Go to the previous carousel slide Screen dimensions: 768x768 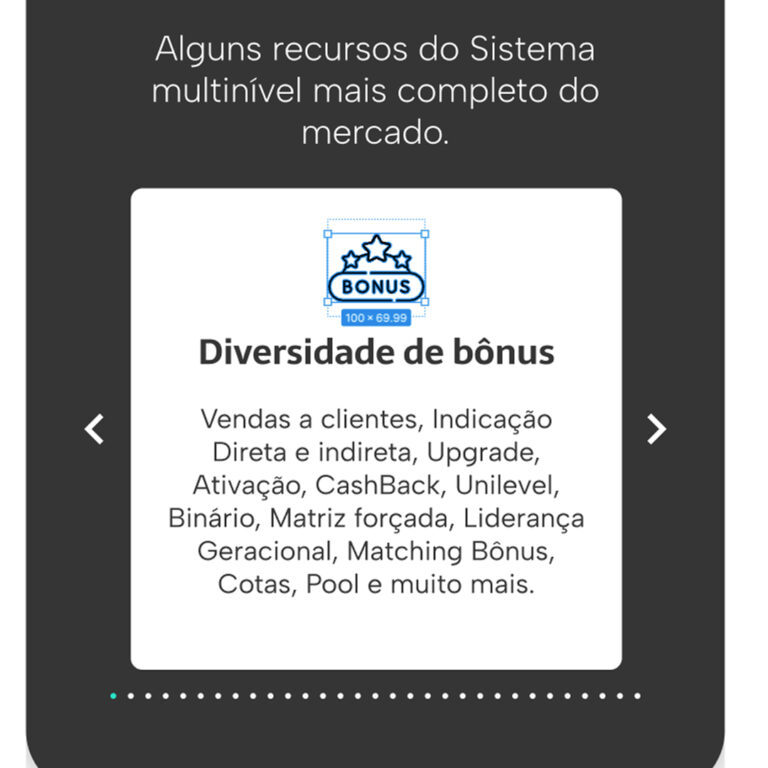(94, 429)
